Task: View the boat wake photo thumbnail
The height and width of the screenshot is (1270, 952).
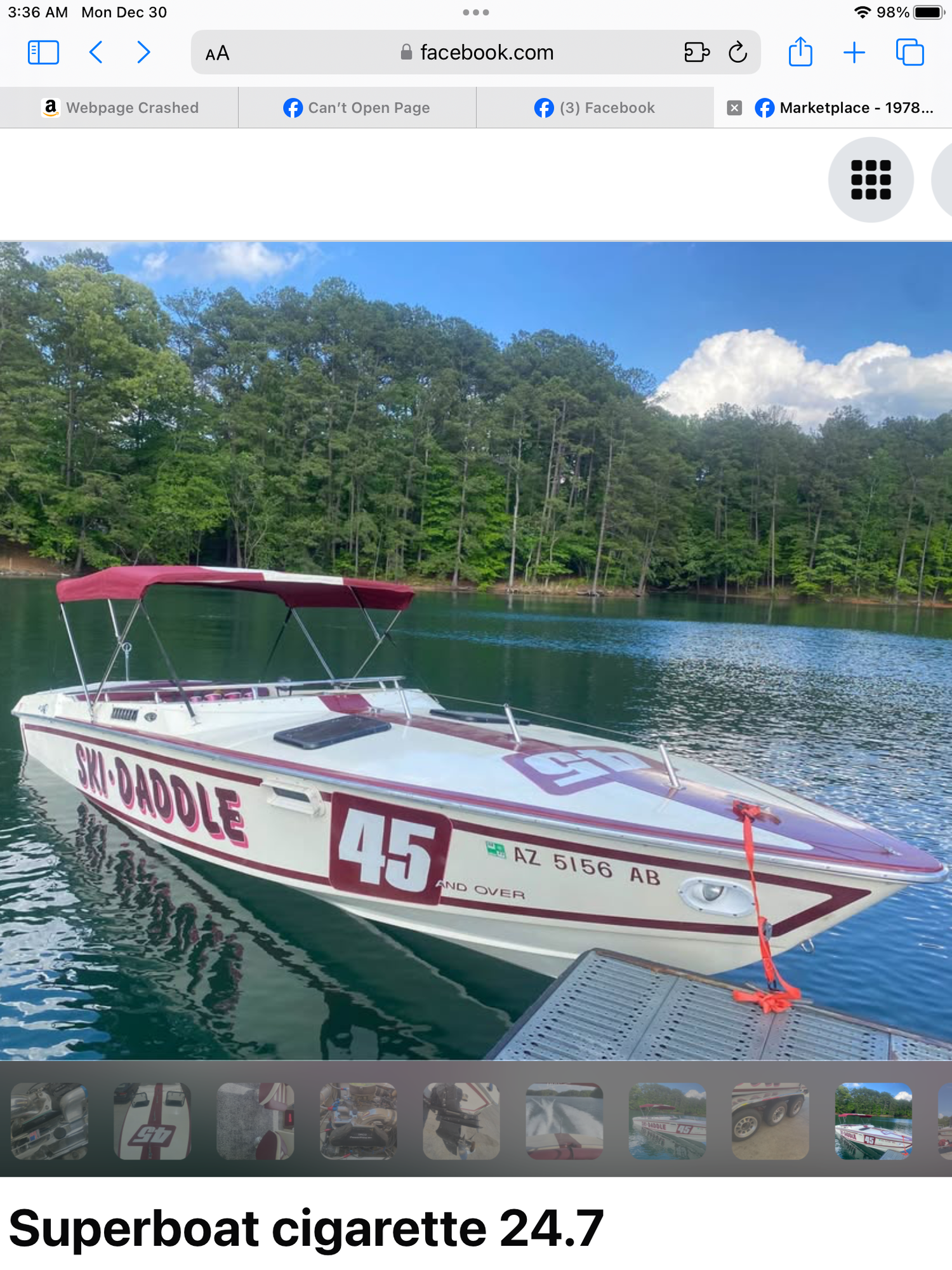Action: coord(564,1121)
